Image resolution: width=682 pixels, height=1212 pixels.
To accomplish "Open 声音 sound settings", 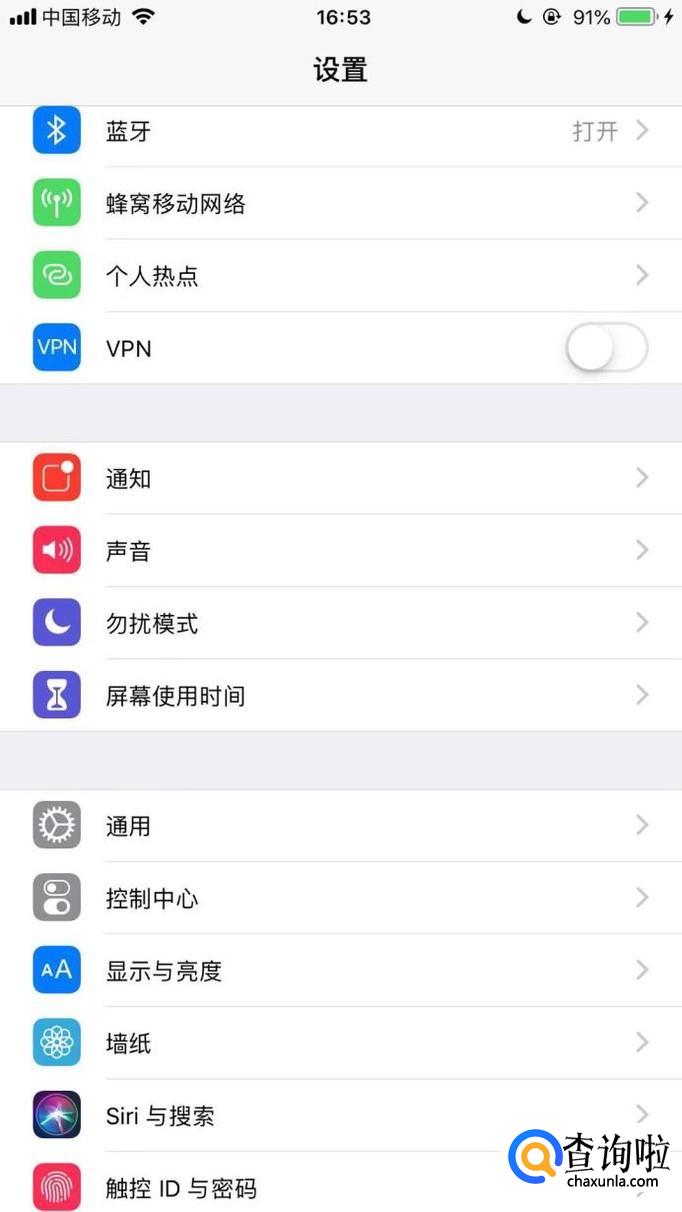I will click(340, 550).
